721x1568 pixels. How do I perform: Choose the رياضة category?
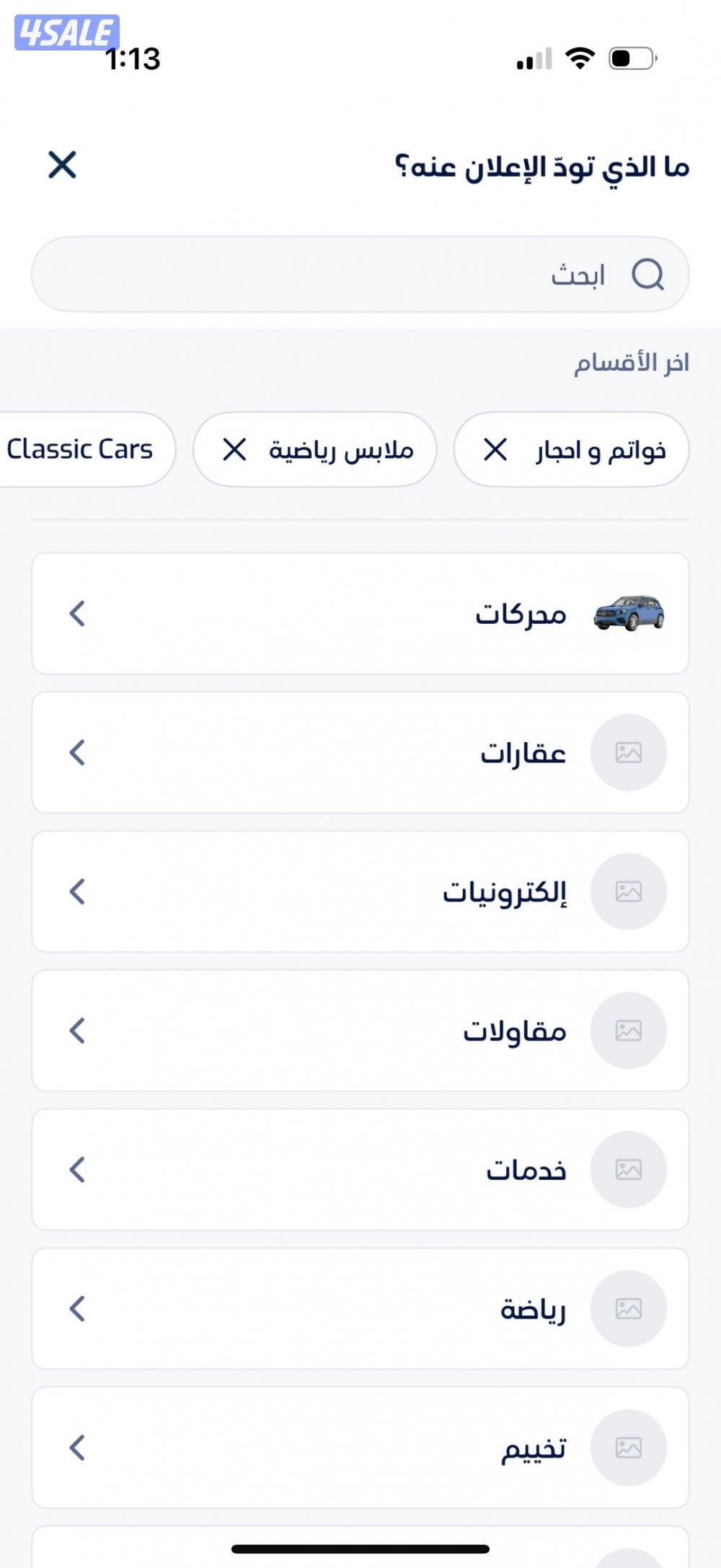coord(360,1309)
